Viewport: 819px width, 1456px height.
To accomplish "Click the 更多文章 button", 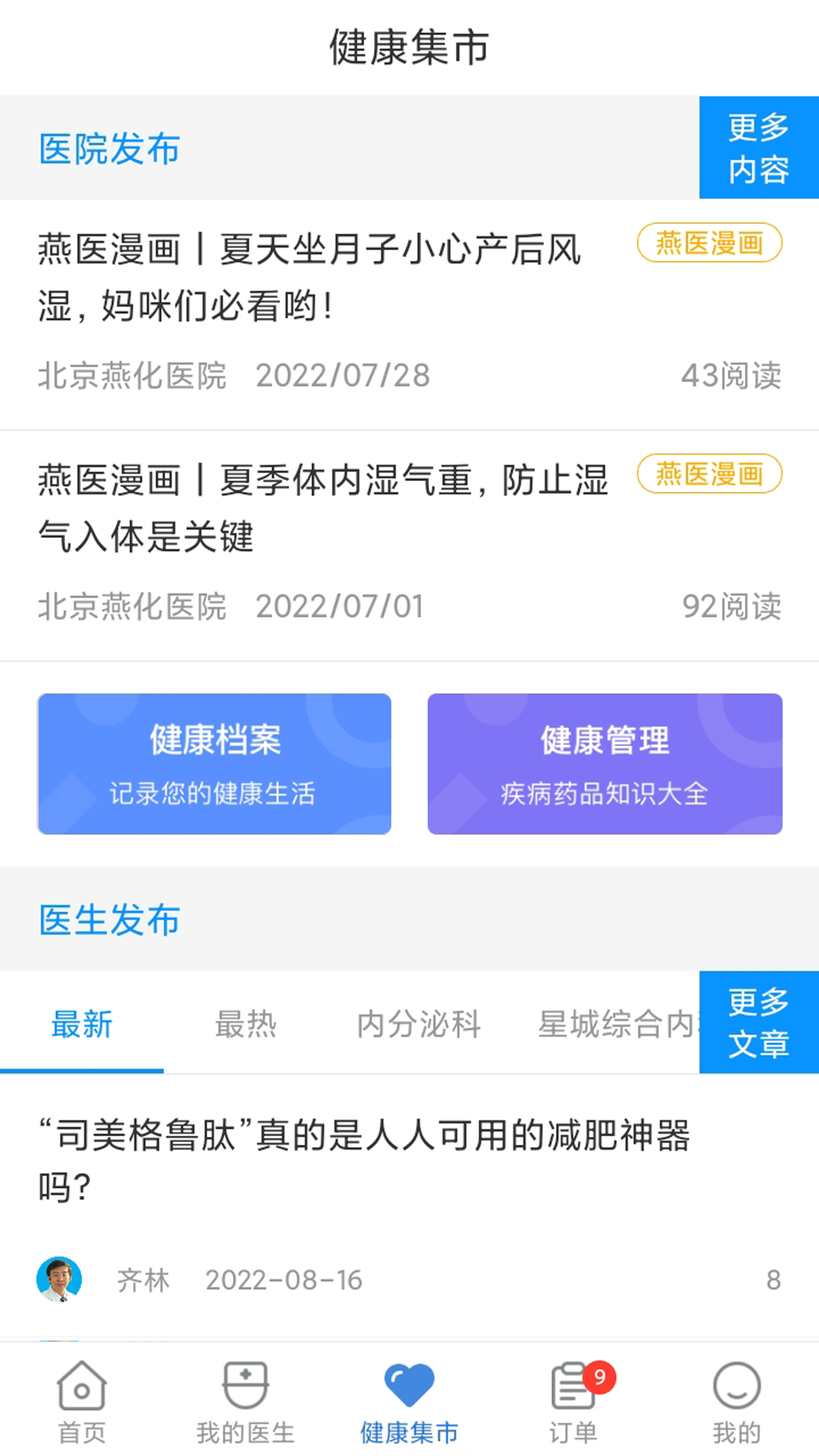I will point(759,1024).
